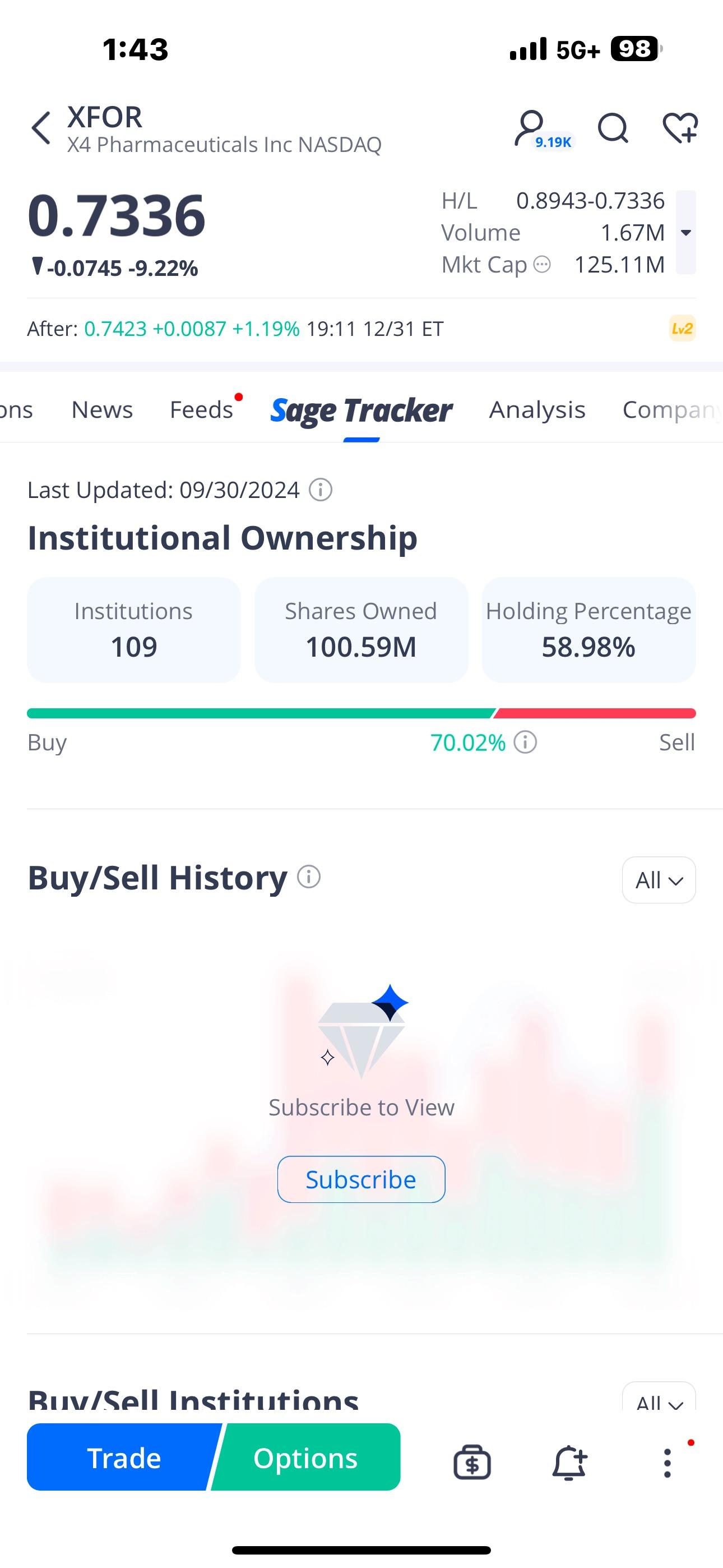Viewport: 723px width, 1568px height.
Task: Expand the Volume stats dropdown arrow
Action: coord(687,232)
